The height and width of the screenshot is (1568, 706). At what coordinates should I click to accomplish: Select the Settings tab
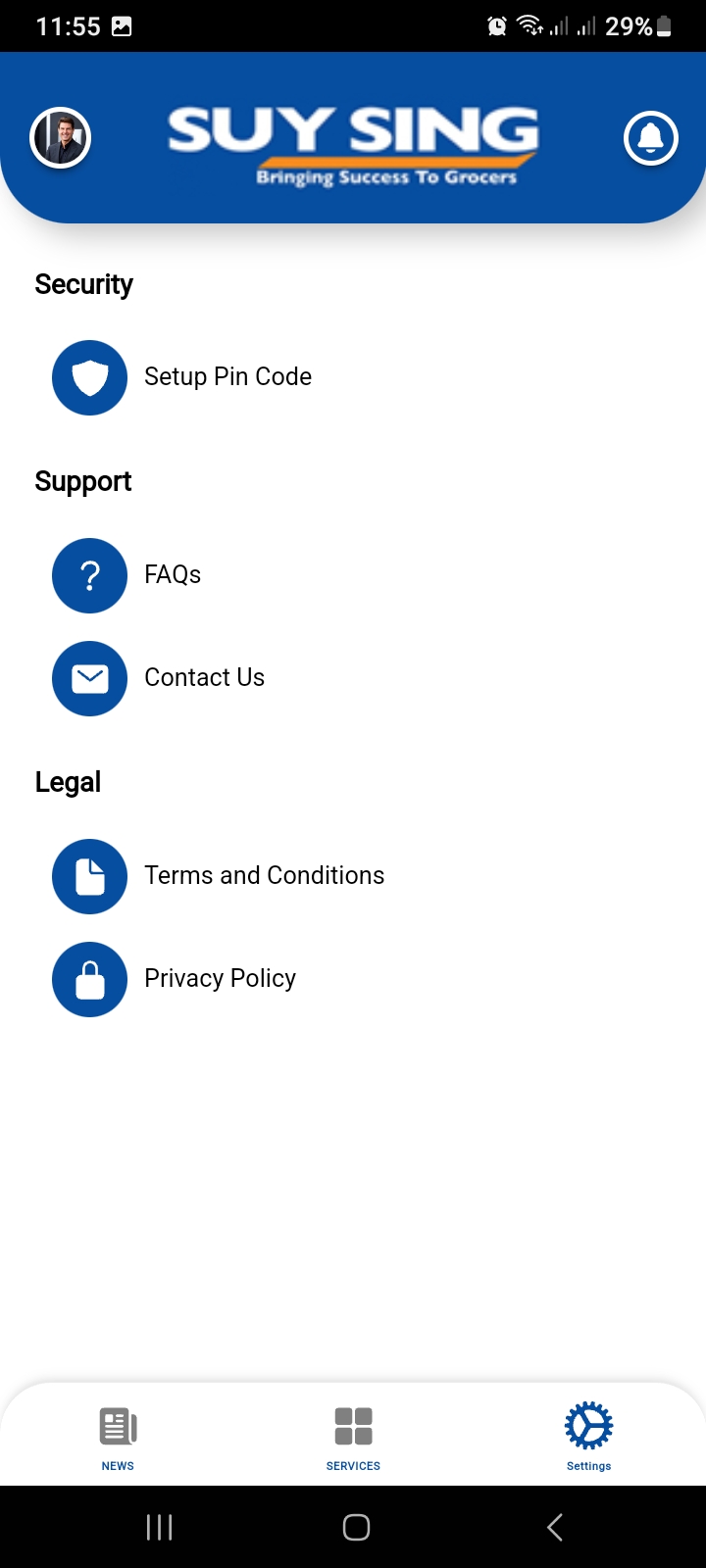588,1437
